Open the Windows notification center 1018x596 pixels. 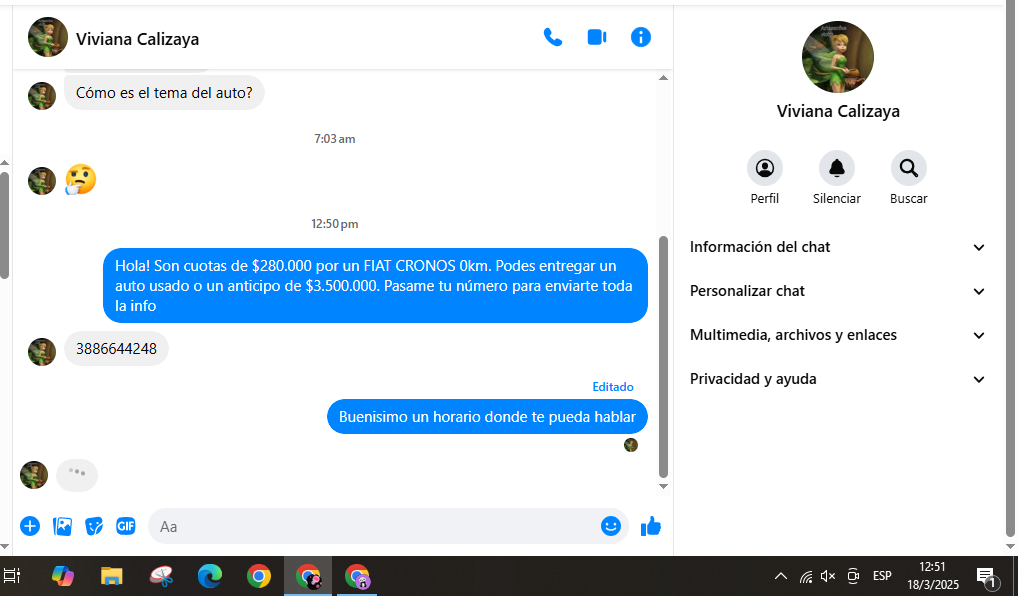(985, 576)
